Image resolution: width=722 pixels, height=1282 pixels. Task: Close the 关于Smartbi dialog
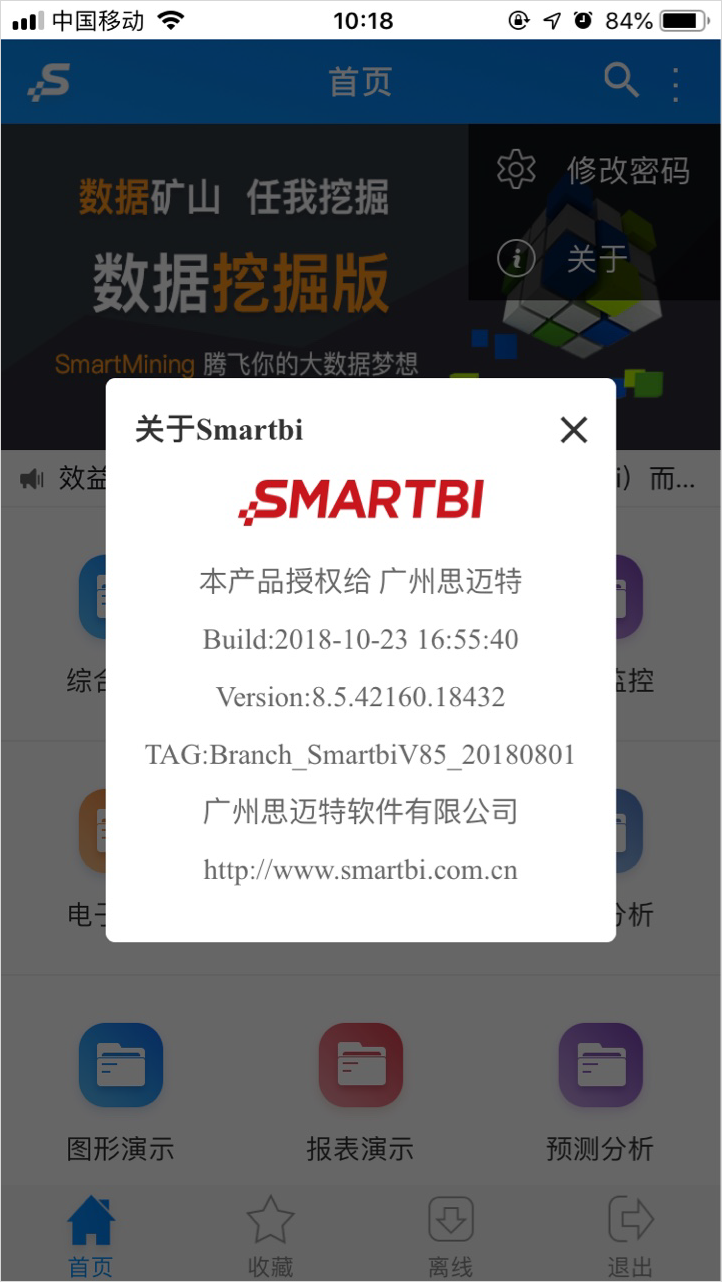click(573, 430)
